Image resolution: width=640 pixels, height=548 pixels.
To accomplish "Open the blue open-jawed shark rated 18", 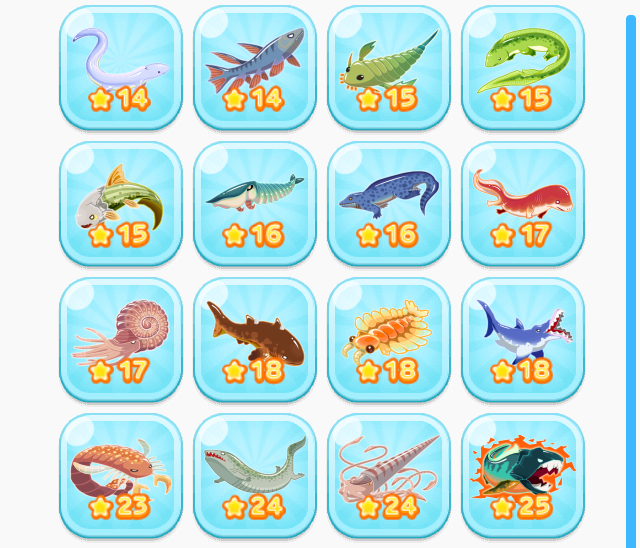I will (523, 339).
